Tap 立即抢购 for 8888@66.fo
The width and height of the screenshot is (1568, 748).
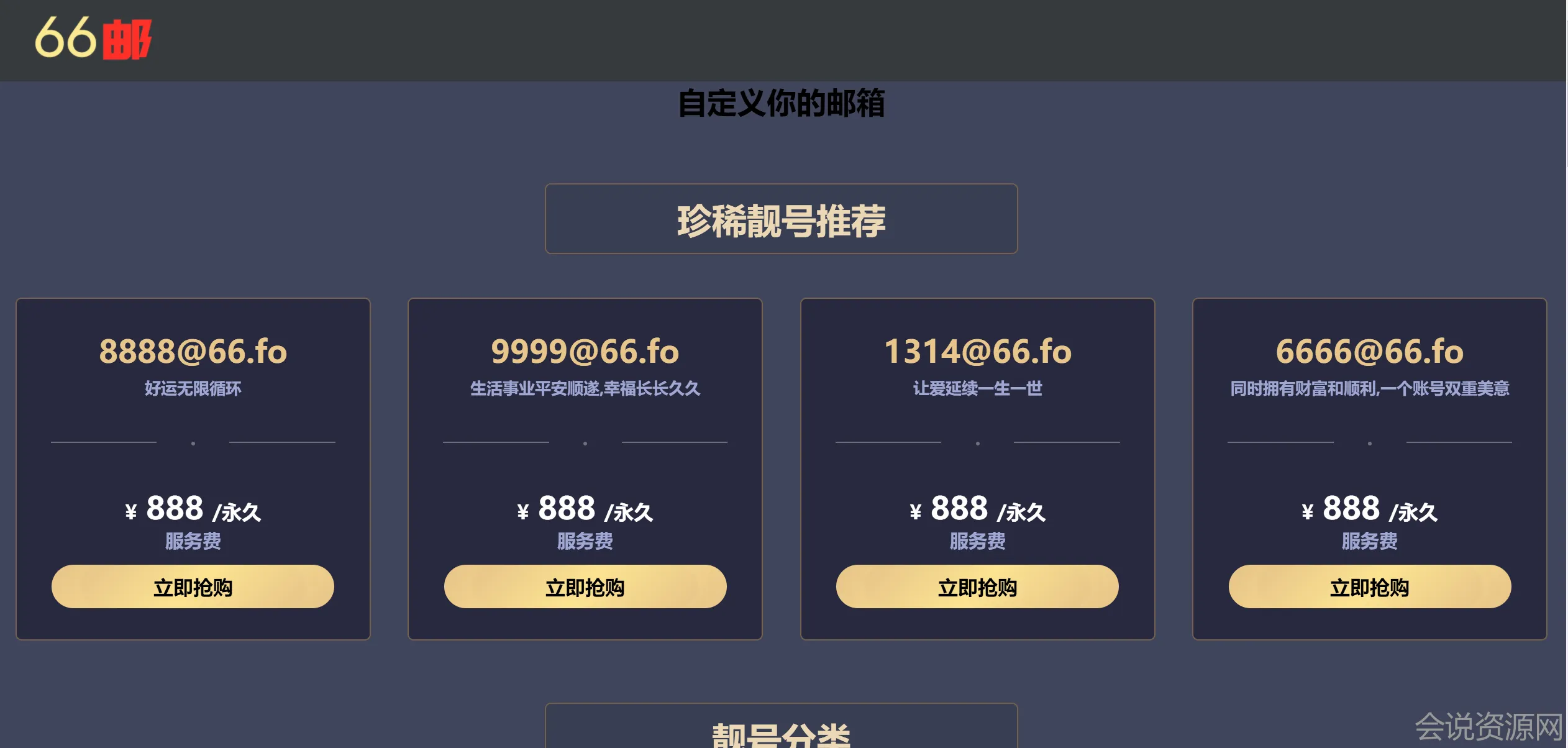tap(193, 586)
